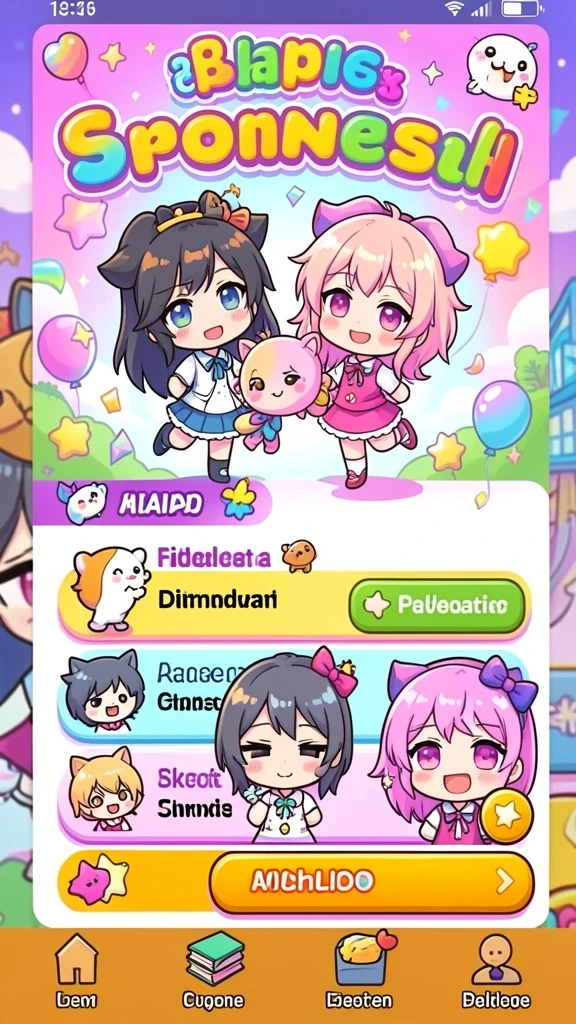The image size is (576, 1024).
Task: Tap the green Paleoatic button
Action: coord(437,605)
